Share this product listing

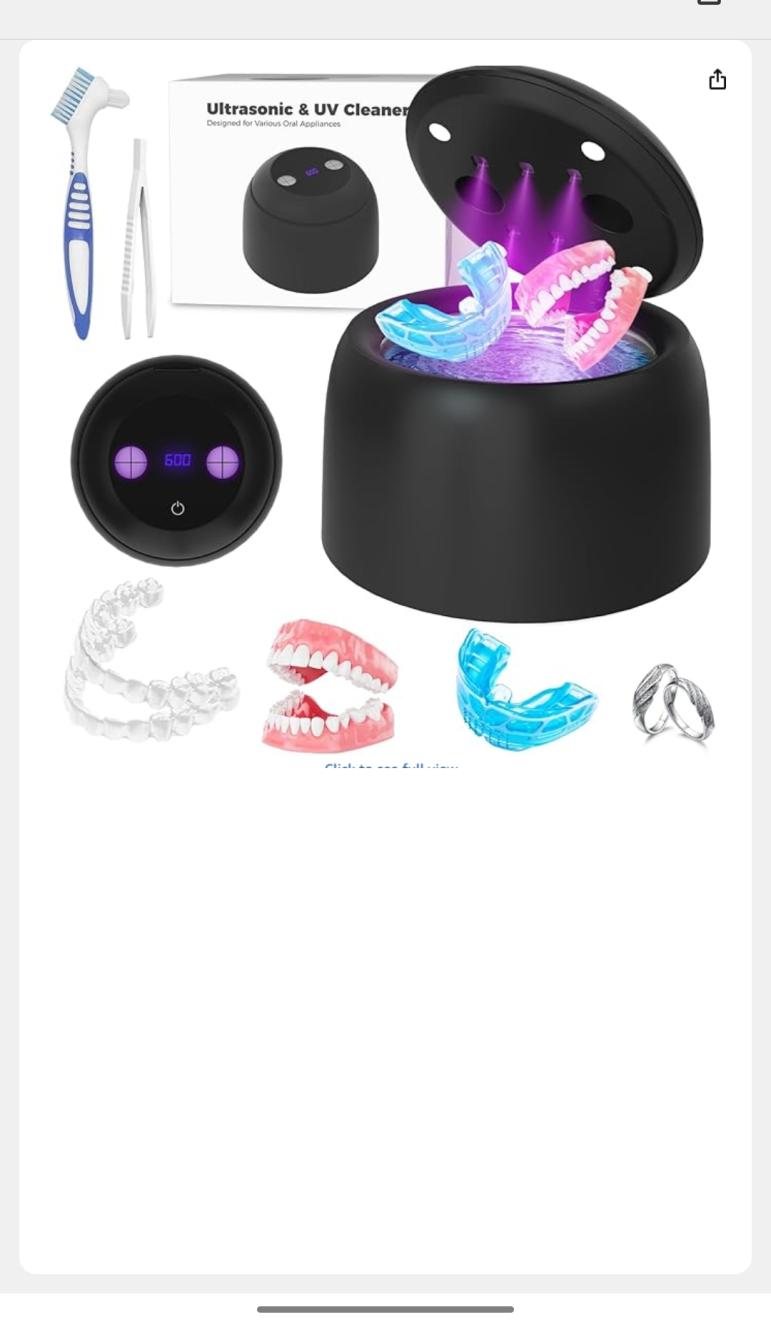(x=717, y=80)
